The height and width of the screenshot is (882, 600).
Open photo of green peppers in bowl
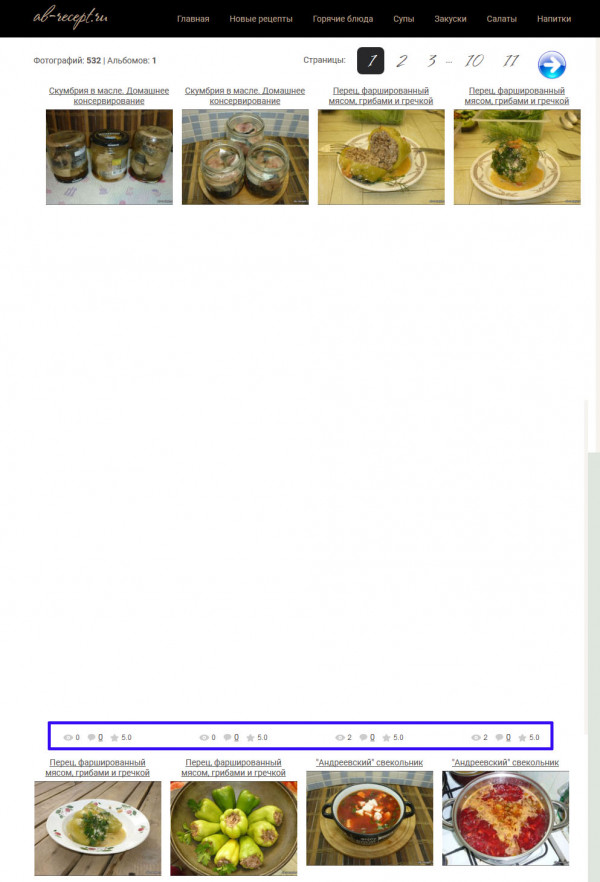(233, 828)
